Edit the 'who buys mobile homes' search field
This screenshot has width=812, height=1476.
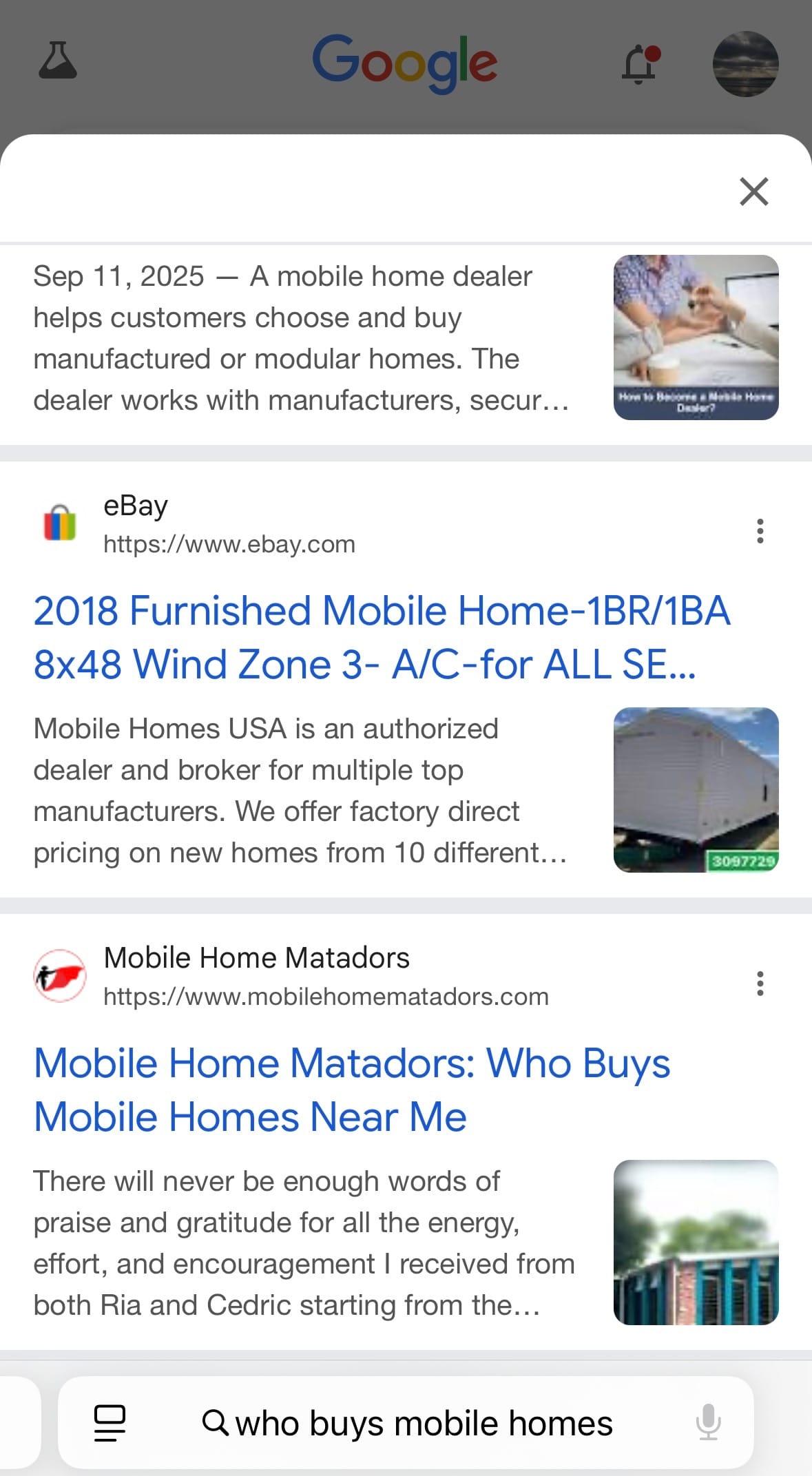pos(424,1423)
